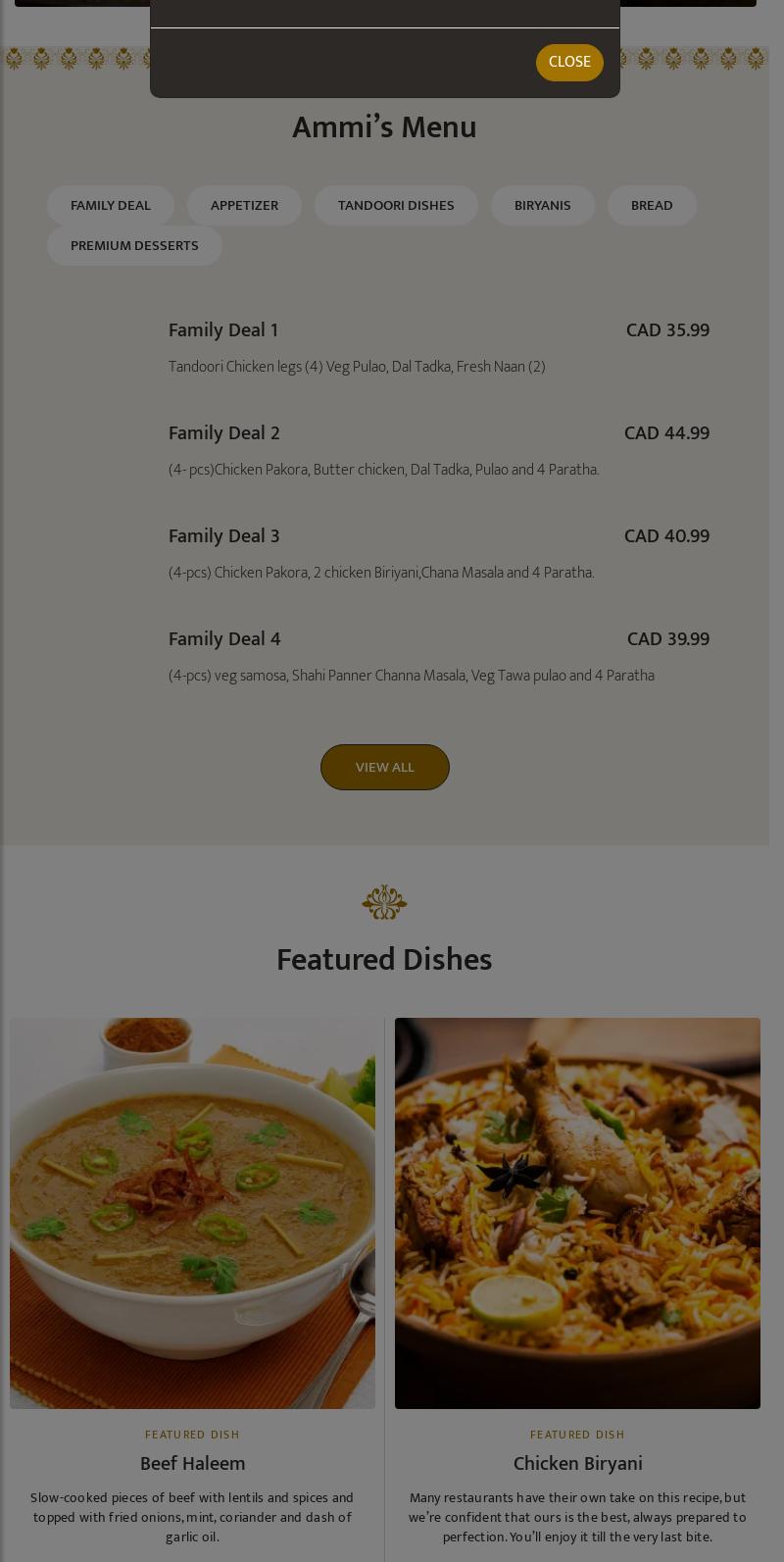
Task: Select the Family Deal category
Action: (x=111, y=206)
